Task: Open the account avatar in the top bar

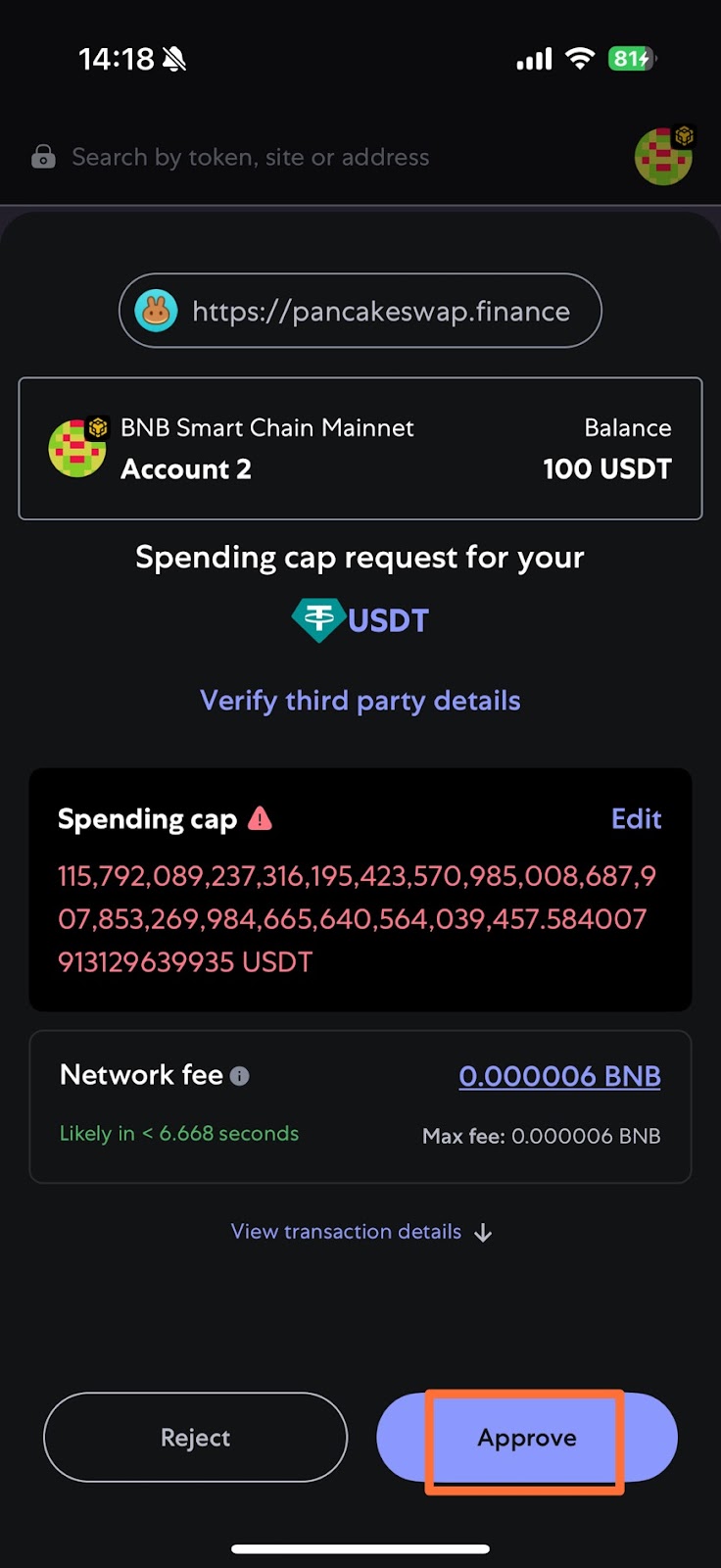Action: click(x=664, y=156)
